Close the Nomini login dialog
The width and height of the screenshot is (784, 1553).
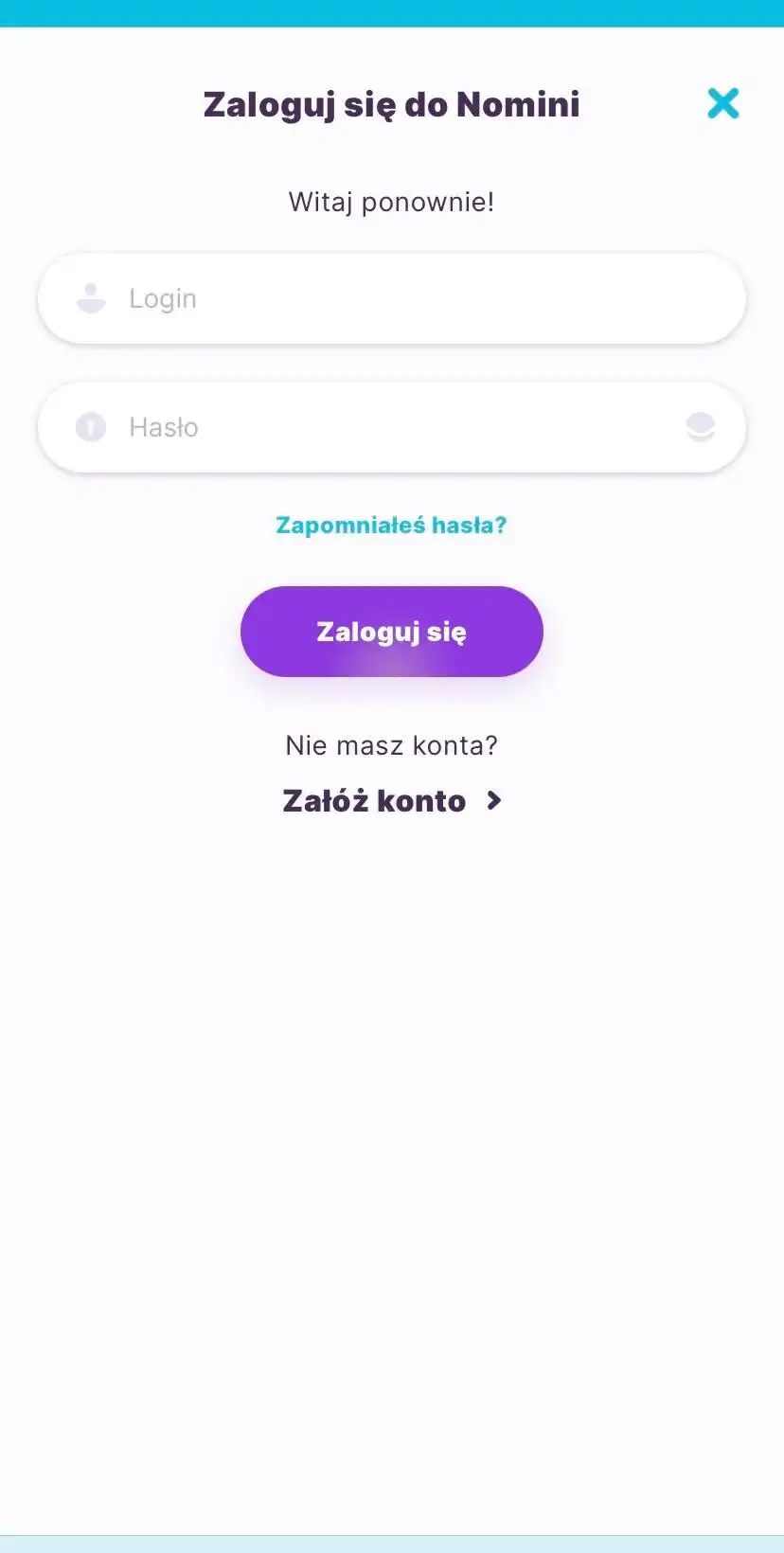click(x=722, y=103)
